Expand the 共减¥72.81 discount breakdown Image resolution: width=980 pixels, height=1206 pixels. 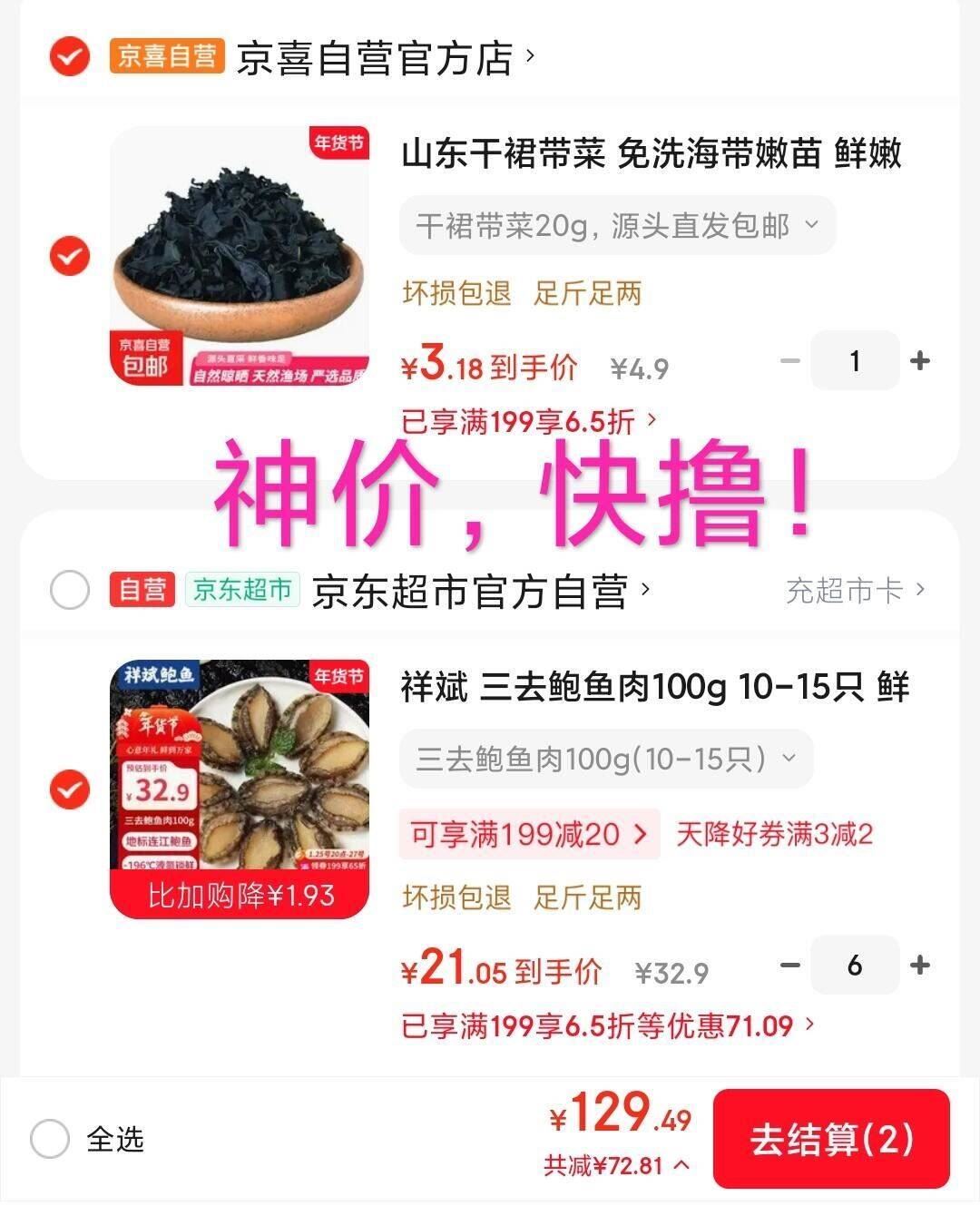coord(617,1165)
